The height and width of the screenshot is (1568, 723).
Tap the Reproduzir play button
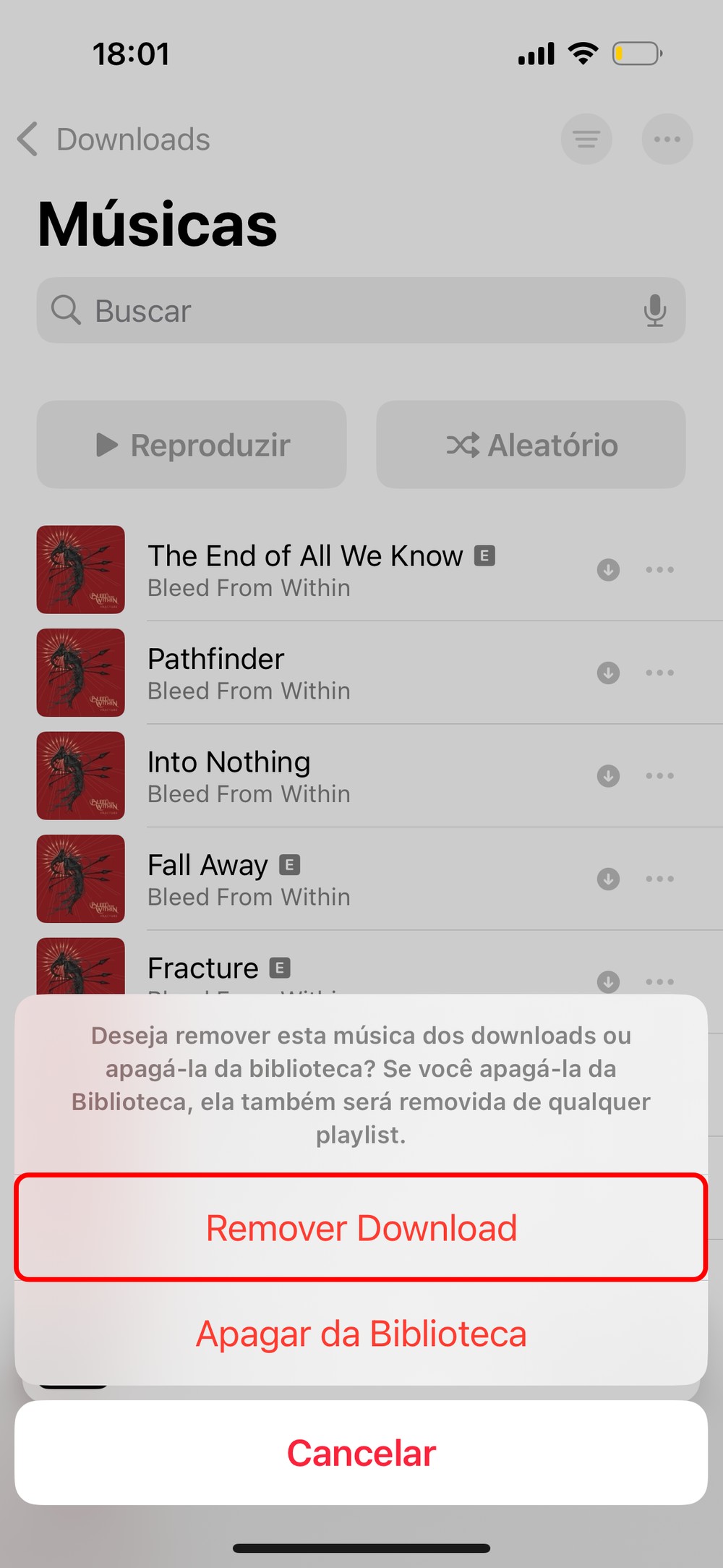192,445
